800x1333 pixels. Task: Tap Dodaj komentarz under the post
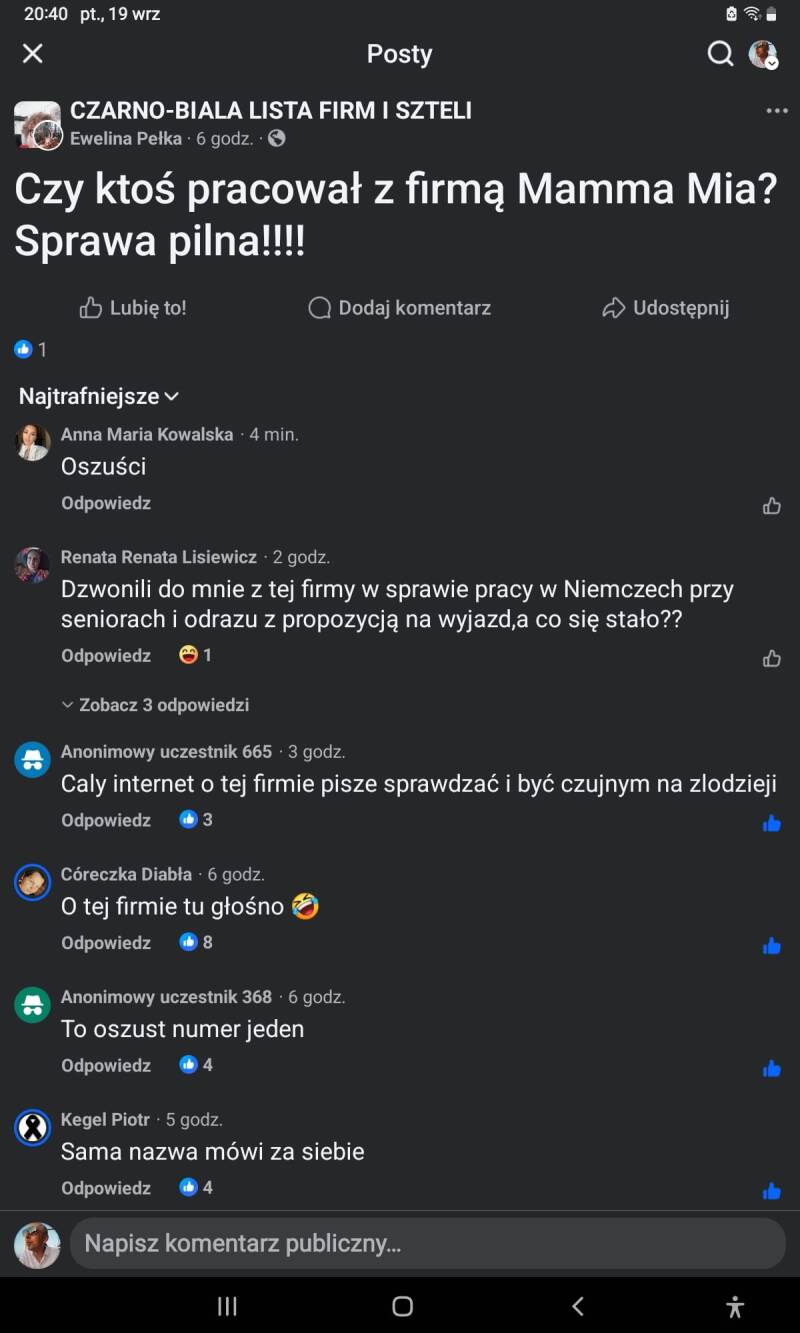coord(400,308)
